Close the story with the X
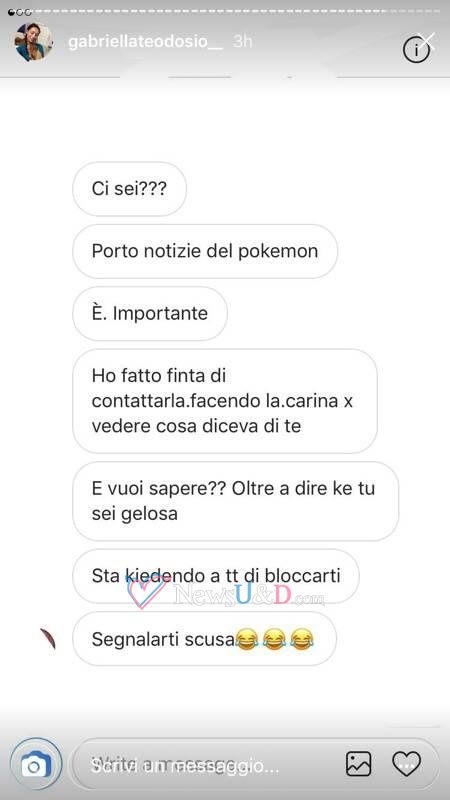This screenshot has width=450, height=800. coord(427,40)
